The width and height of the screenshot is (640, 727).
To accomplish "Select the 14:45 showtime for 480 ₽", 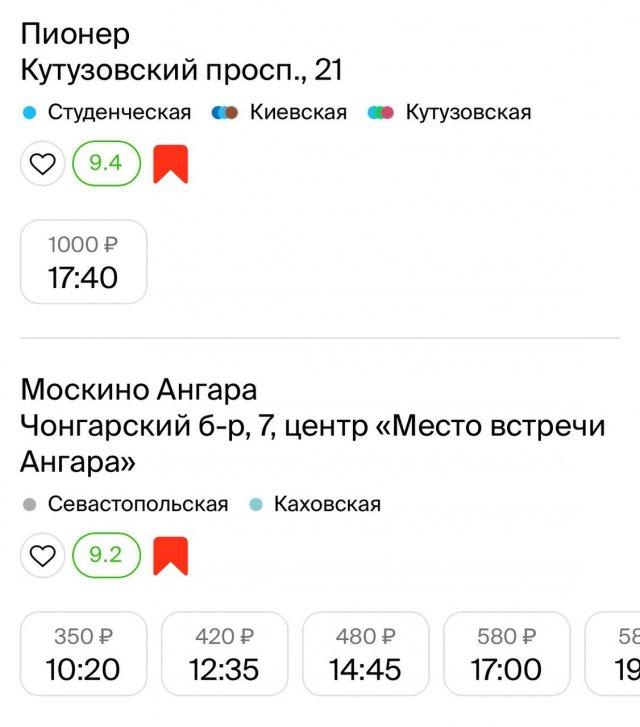I will point(365,653).
